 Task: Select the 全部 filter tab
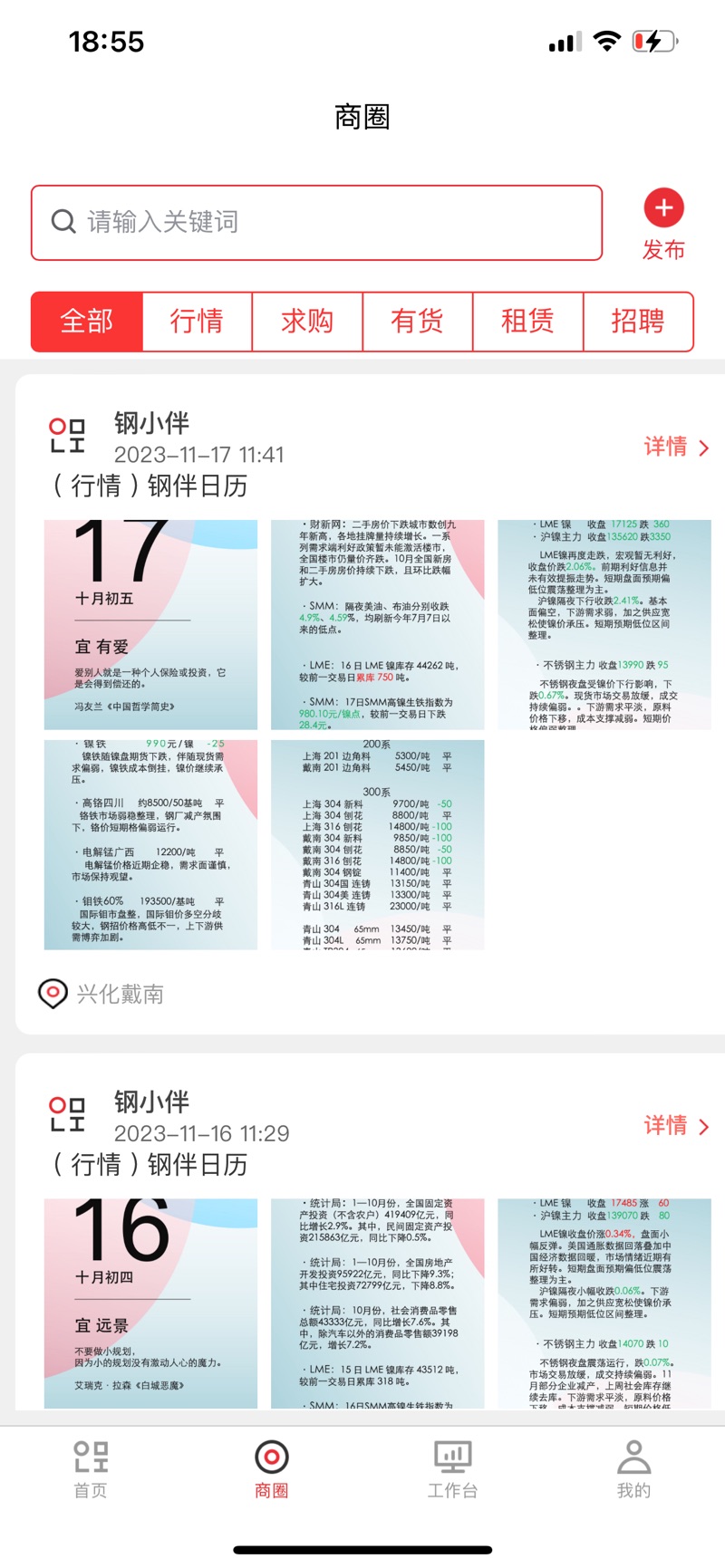(87, 321)
